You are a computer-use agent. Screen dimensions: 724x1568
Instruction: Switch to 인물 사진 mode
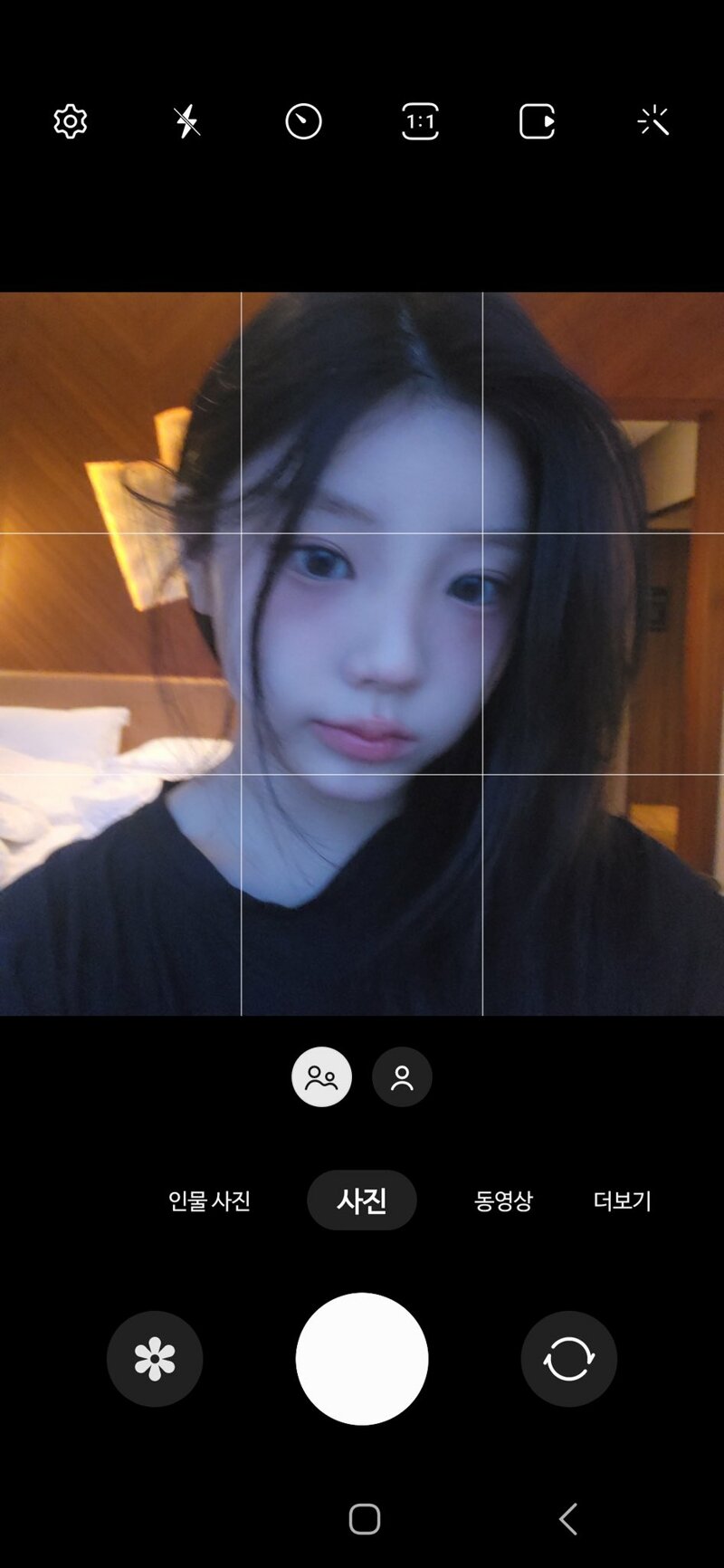pyautogui.click(x=209, y=1201)
